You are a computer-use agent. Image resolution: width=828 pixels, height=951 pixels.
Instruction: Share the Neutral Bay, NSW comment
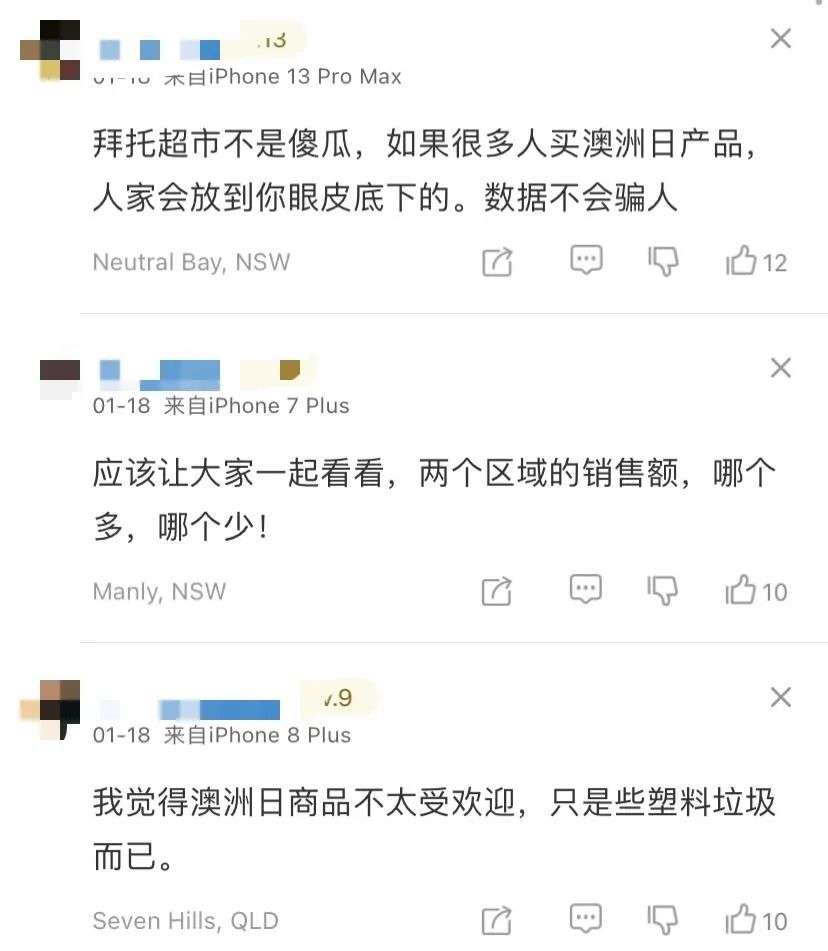497,262
